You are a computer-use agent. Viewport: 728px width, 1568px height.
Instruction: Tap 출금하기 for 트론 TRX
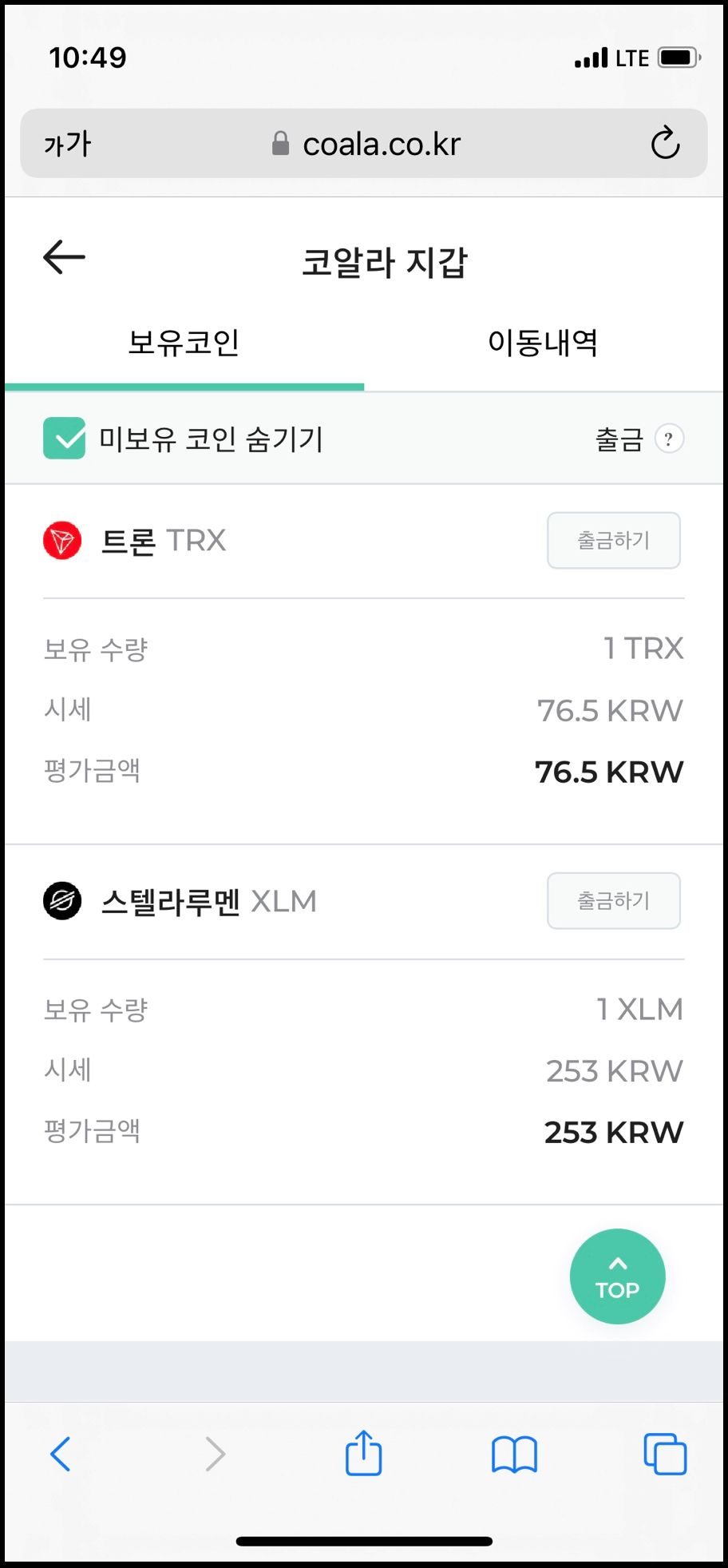pos(614,541)
